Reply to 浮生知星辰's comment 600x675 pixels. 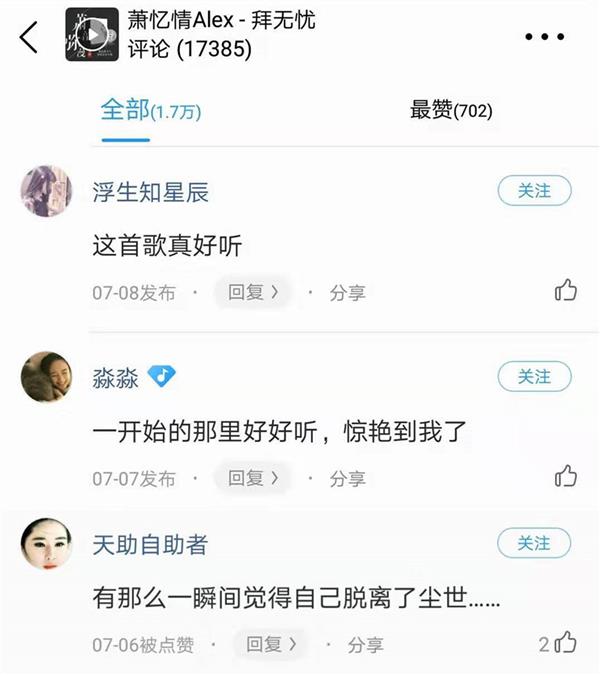pos(253,292)
